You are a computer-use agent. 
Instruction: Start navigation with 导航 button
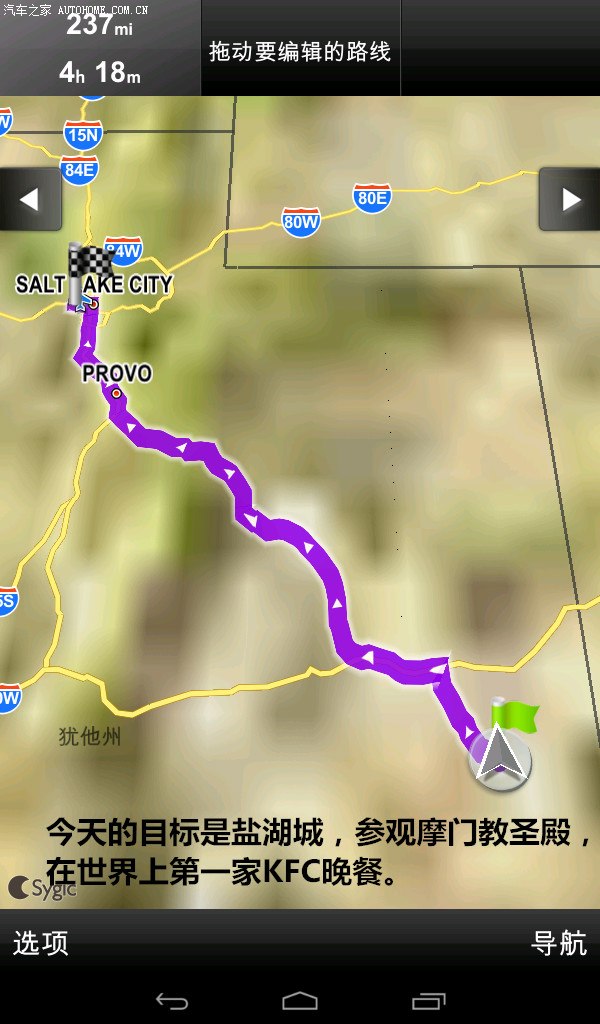[x=558, y=942]
